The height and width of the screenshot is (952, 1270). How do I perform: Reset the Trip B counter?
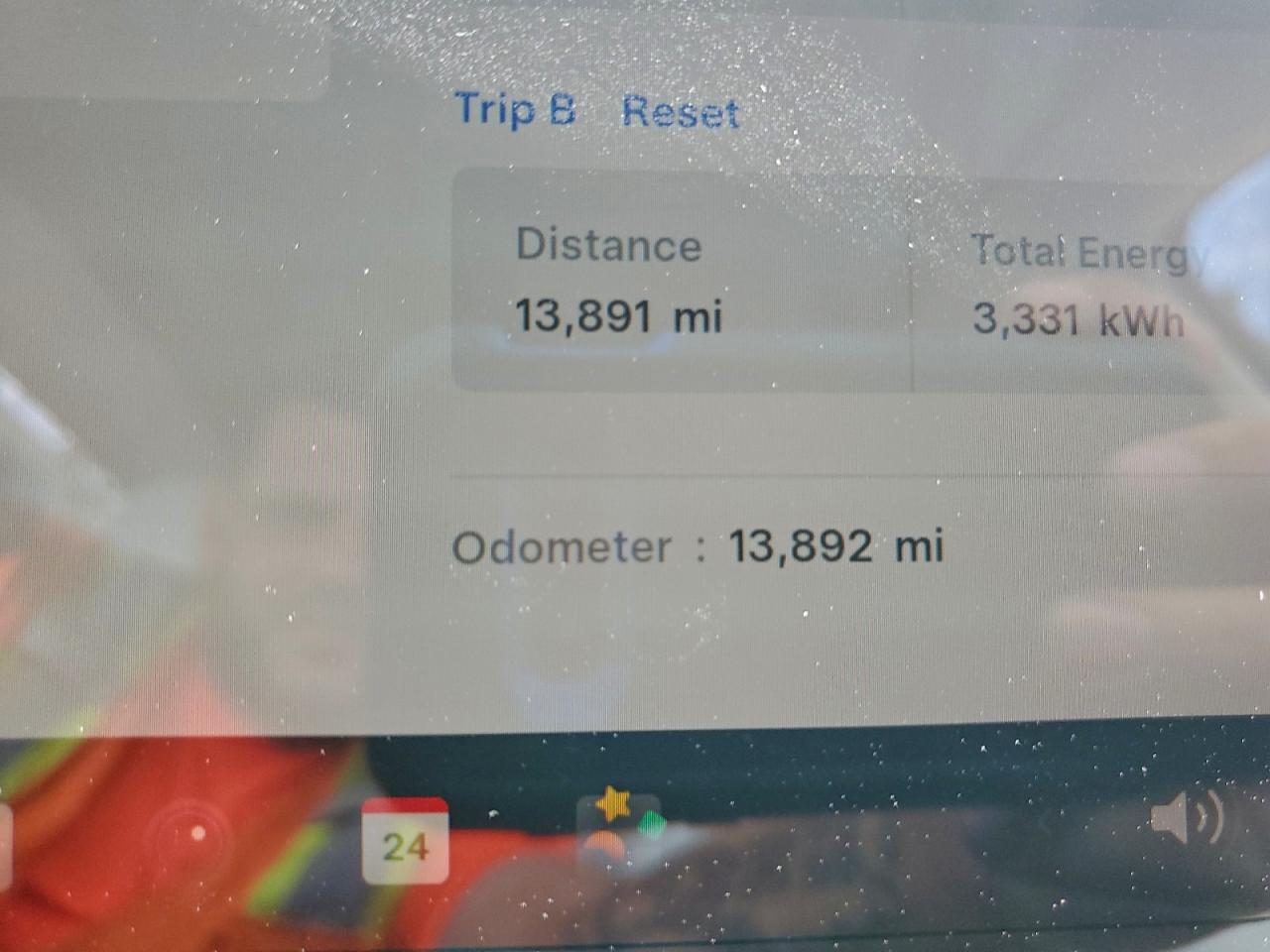(680, 111)
